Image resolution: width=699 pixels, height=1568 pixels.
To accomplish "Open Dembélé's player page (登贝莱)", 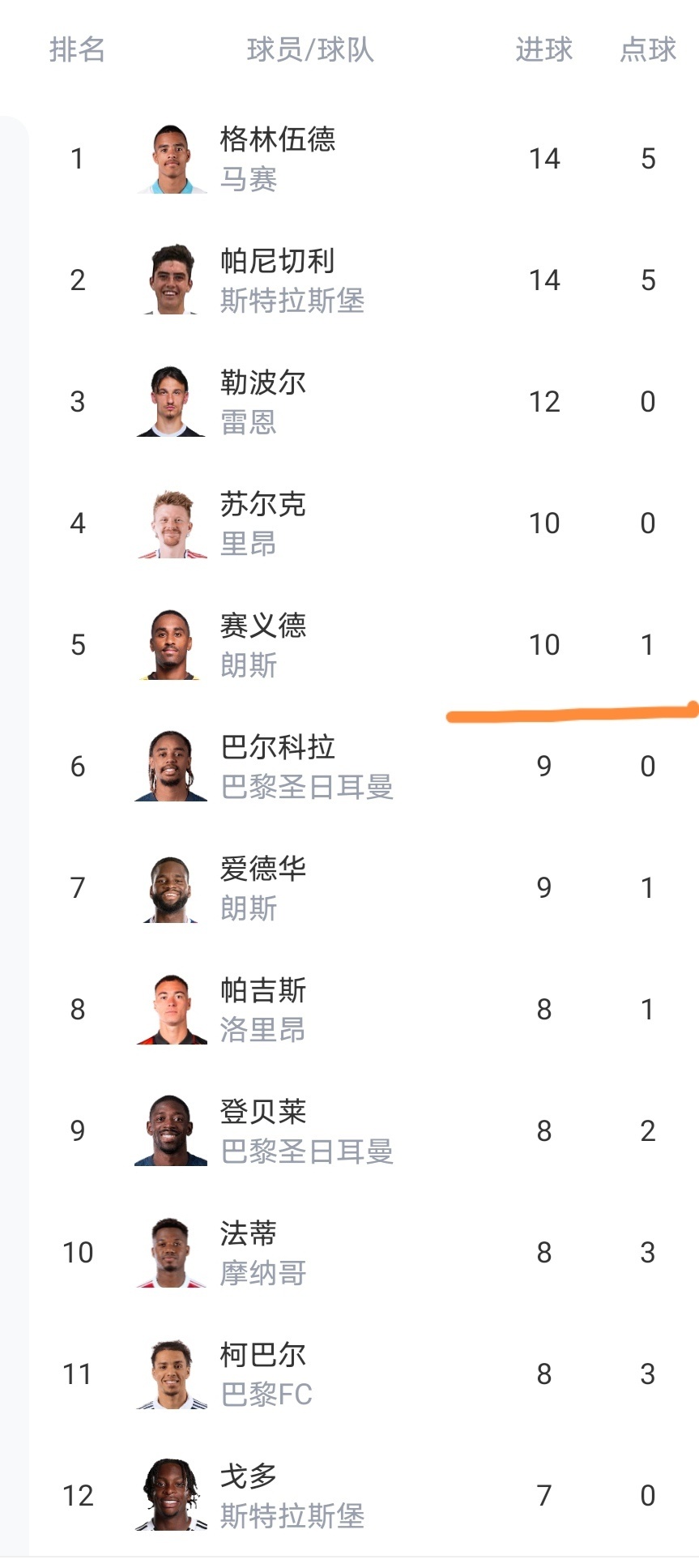I will pyautogui.click(x=262, y=1113).
